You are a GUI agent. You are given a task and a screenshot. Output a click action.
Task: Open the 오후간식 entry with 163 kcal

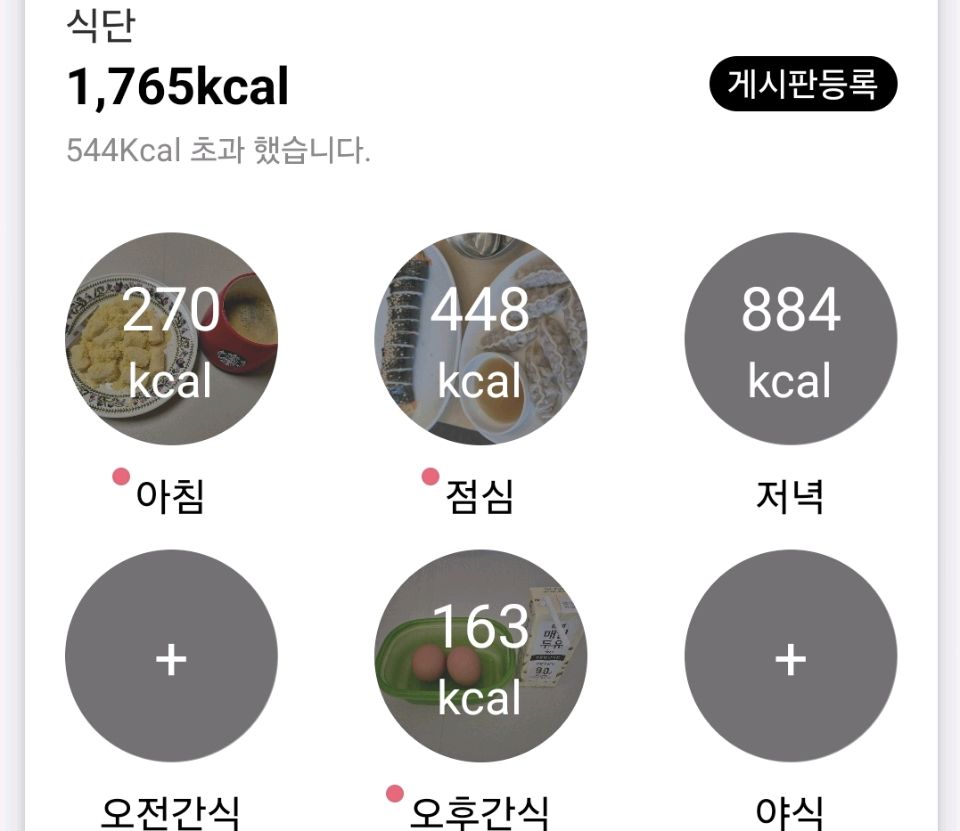[480, 657]
